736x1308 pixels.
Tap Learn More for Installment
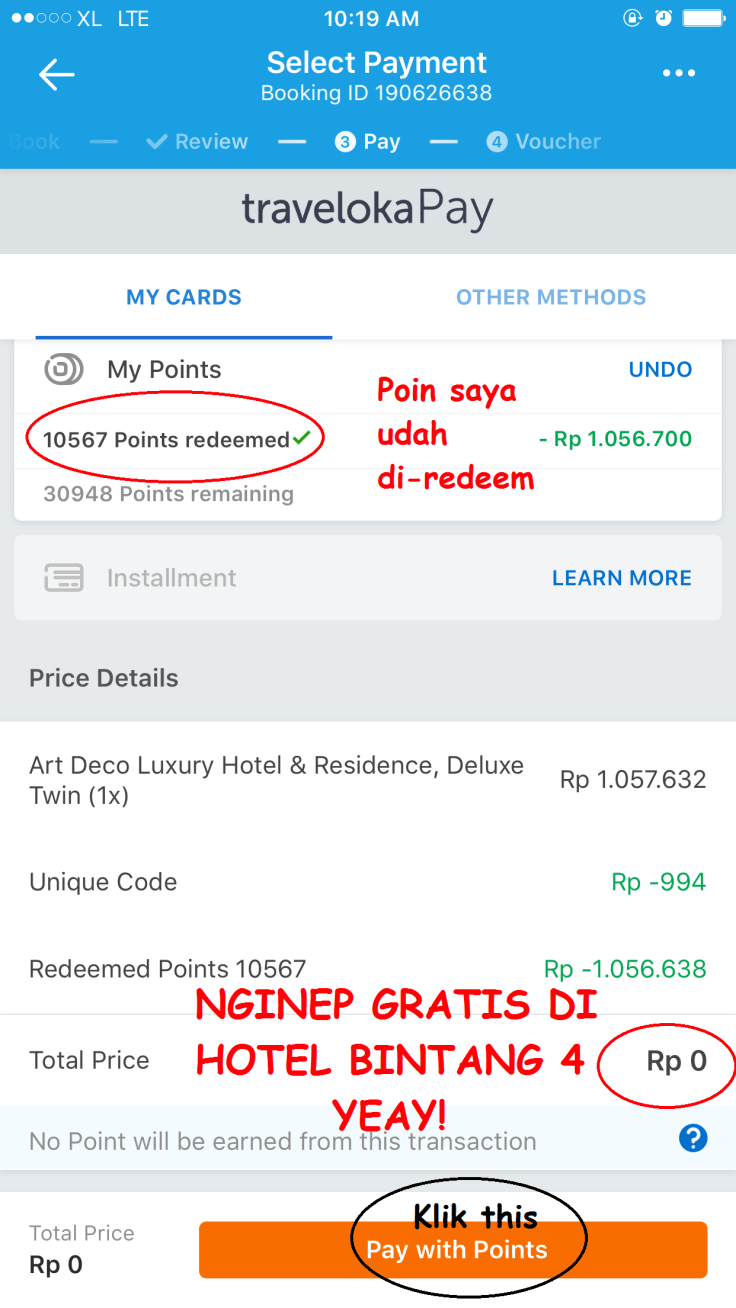pos(621,578)
